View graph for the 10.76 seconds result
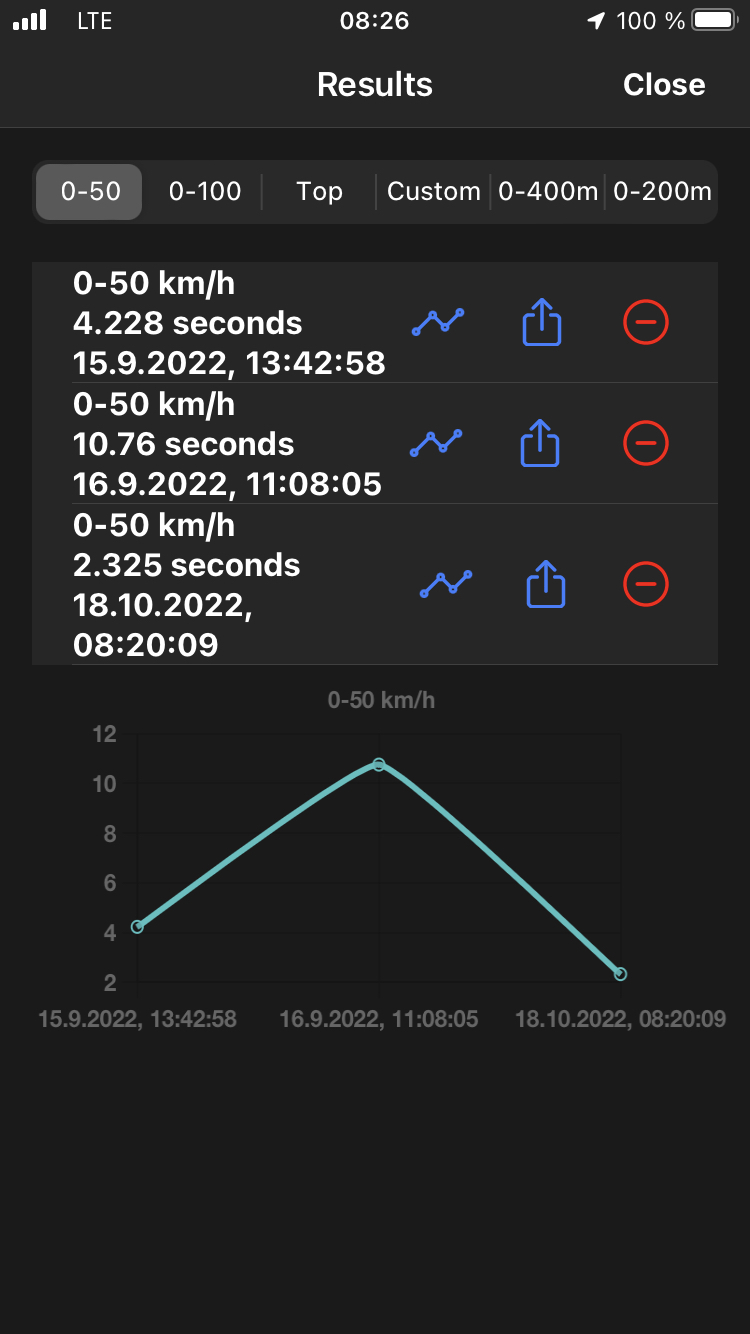Image resolution: width=750 pixels, height=1334 pixels. [436, 443]
